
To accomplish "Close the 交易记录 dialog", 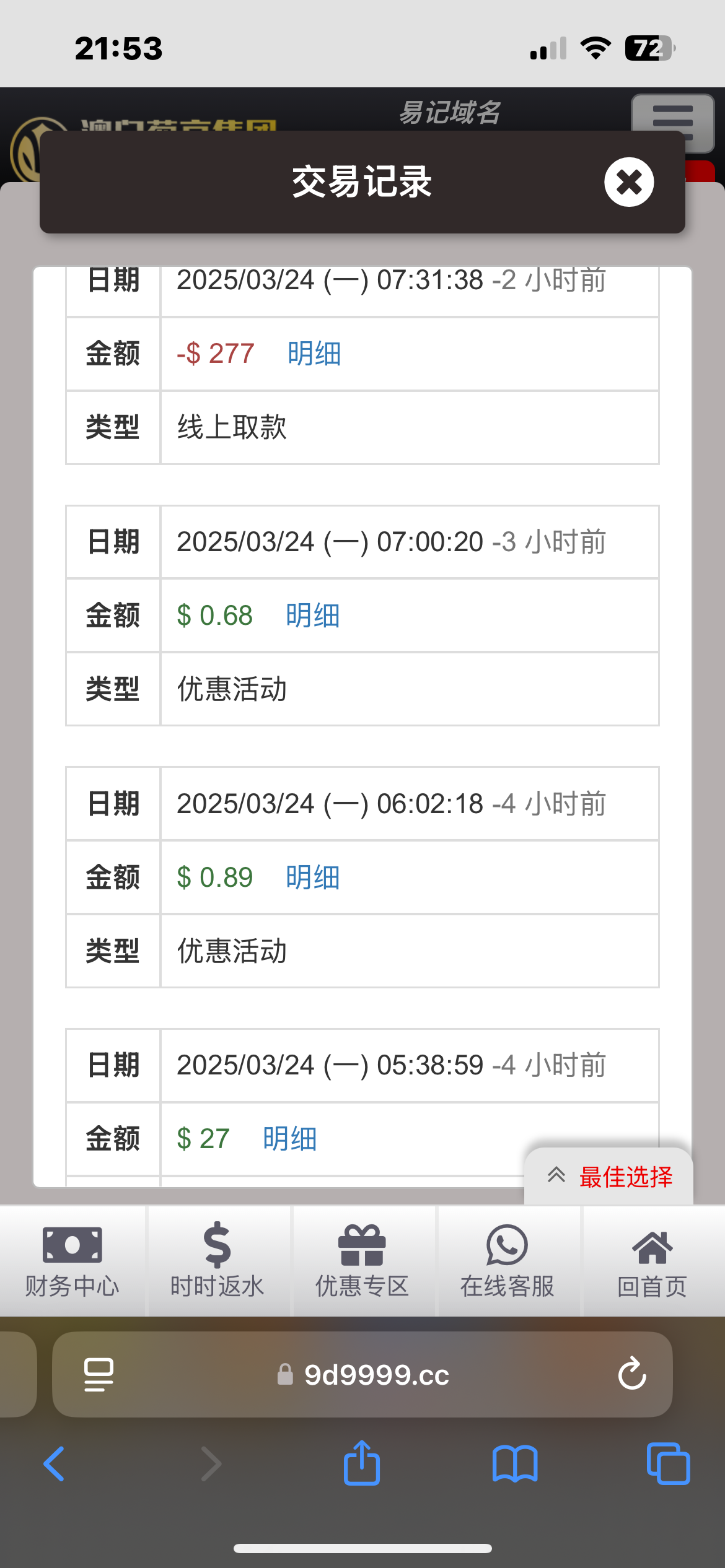I will coord(629,182).
